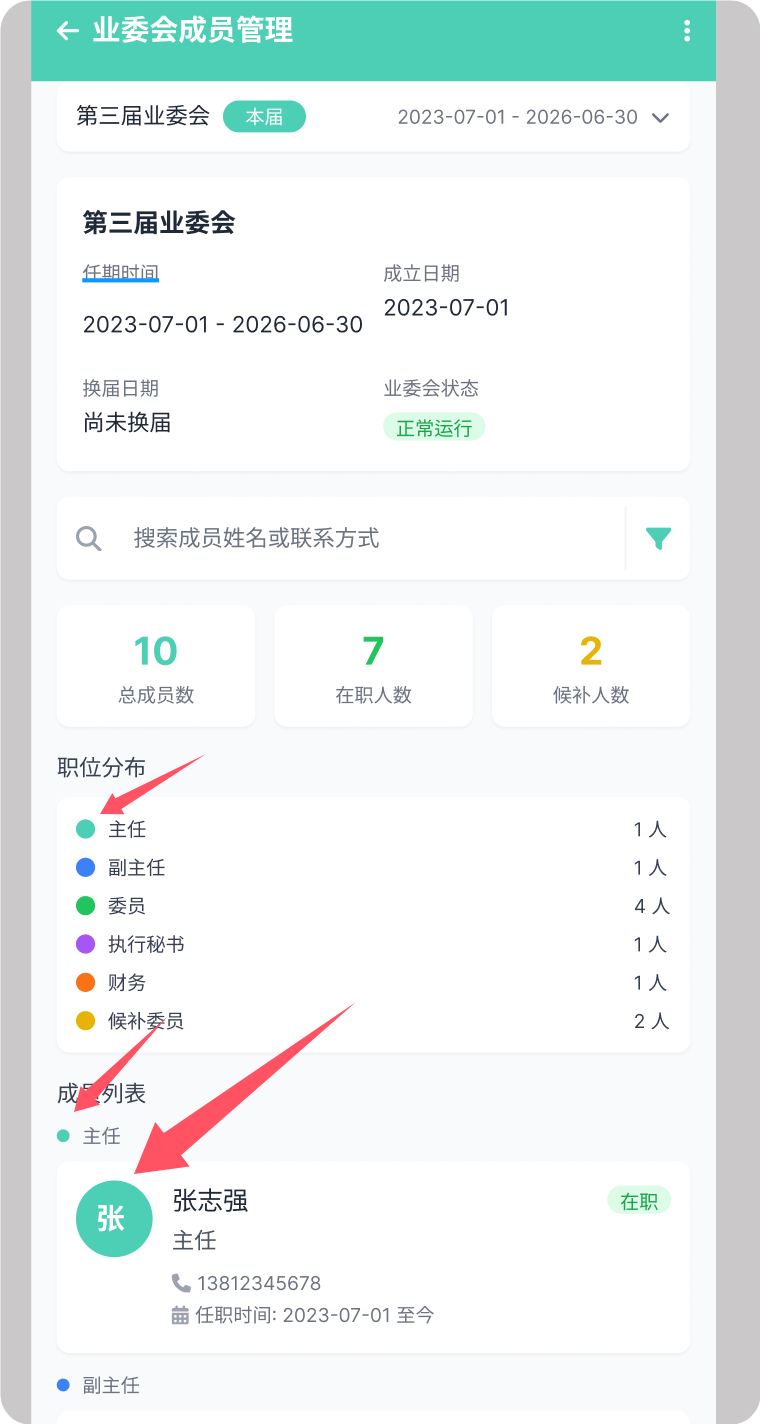760x1424 pixels.
Task: Go back from 业委会成员管理
Action: point(67,31)
